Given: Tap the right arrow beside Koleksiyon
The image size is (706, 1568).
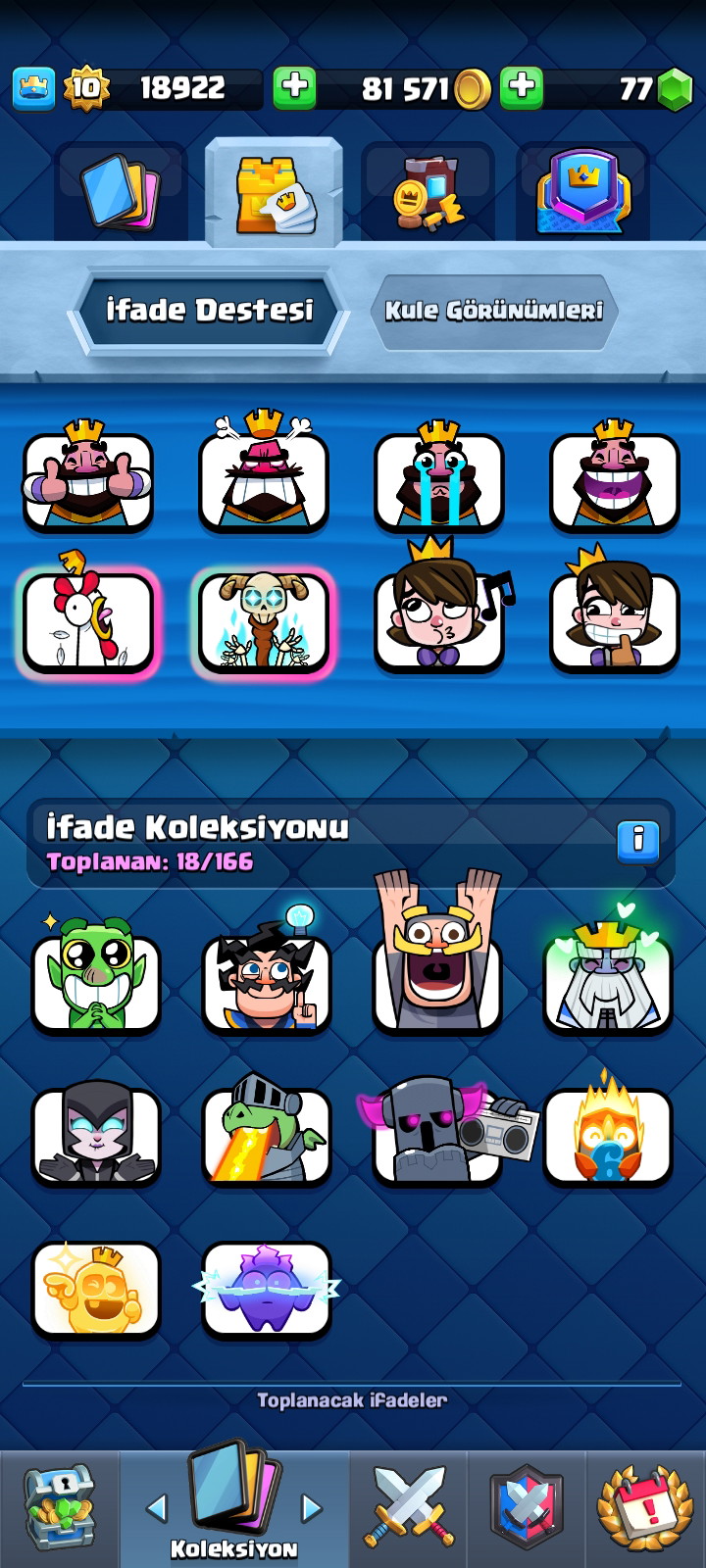Looking at the screenshot, I should pos(312,1508).
